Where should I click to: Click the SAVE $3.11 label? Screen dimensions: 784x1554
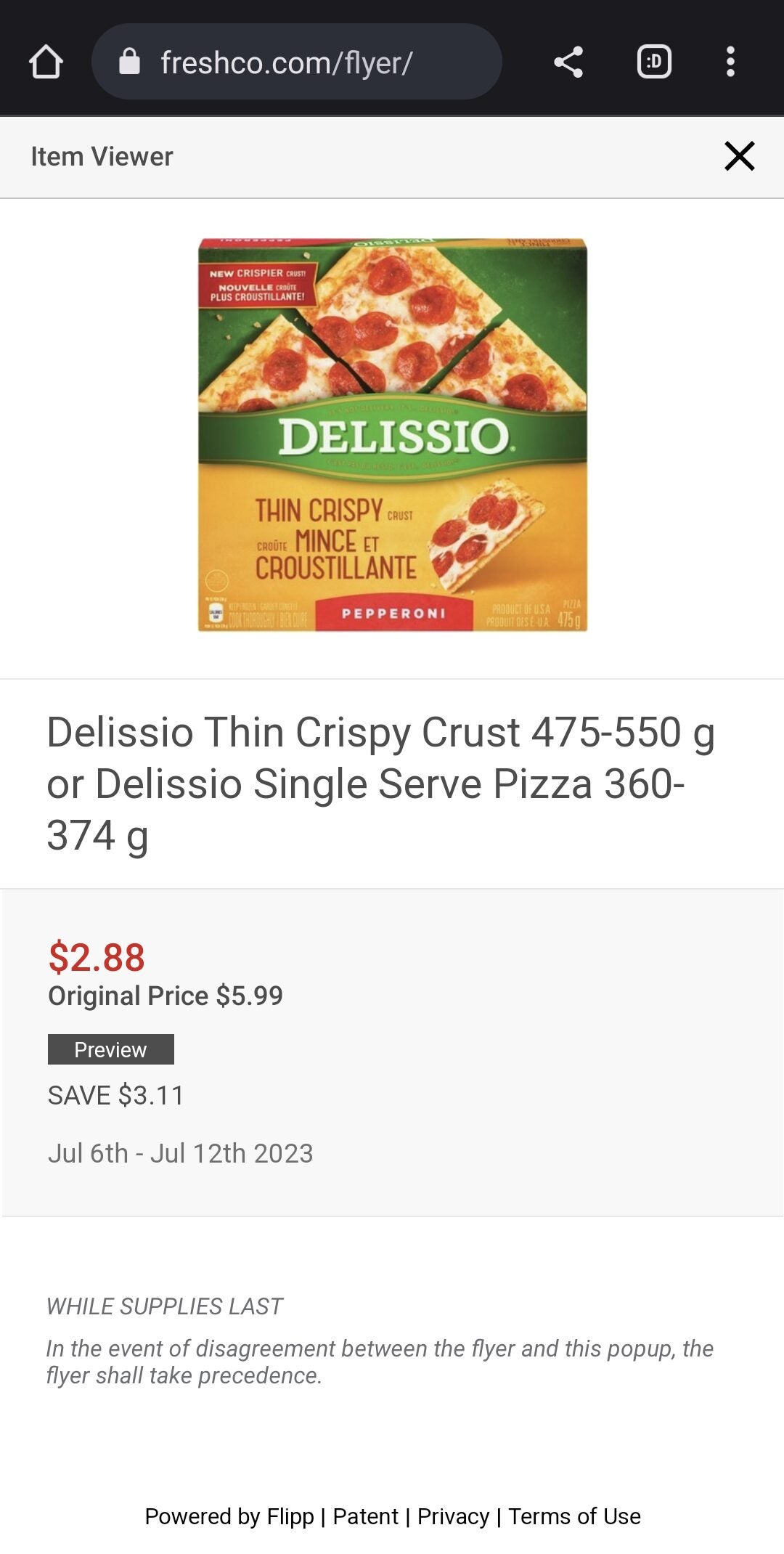coord(115,1095)
